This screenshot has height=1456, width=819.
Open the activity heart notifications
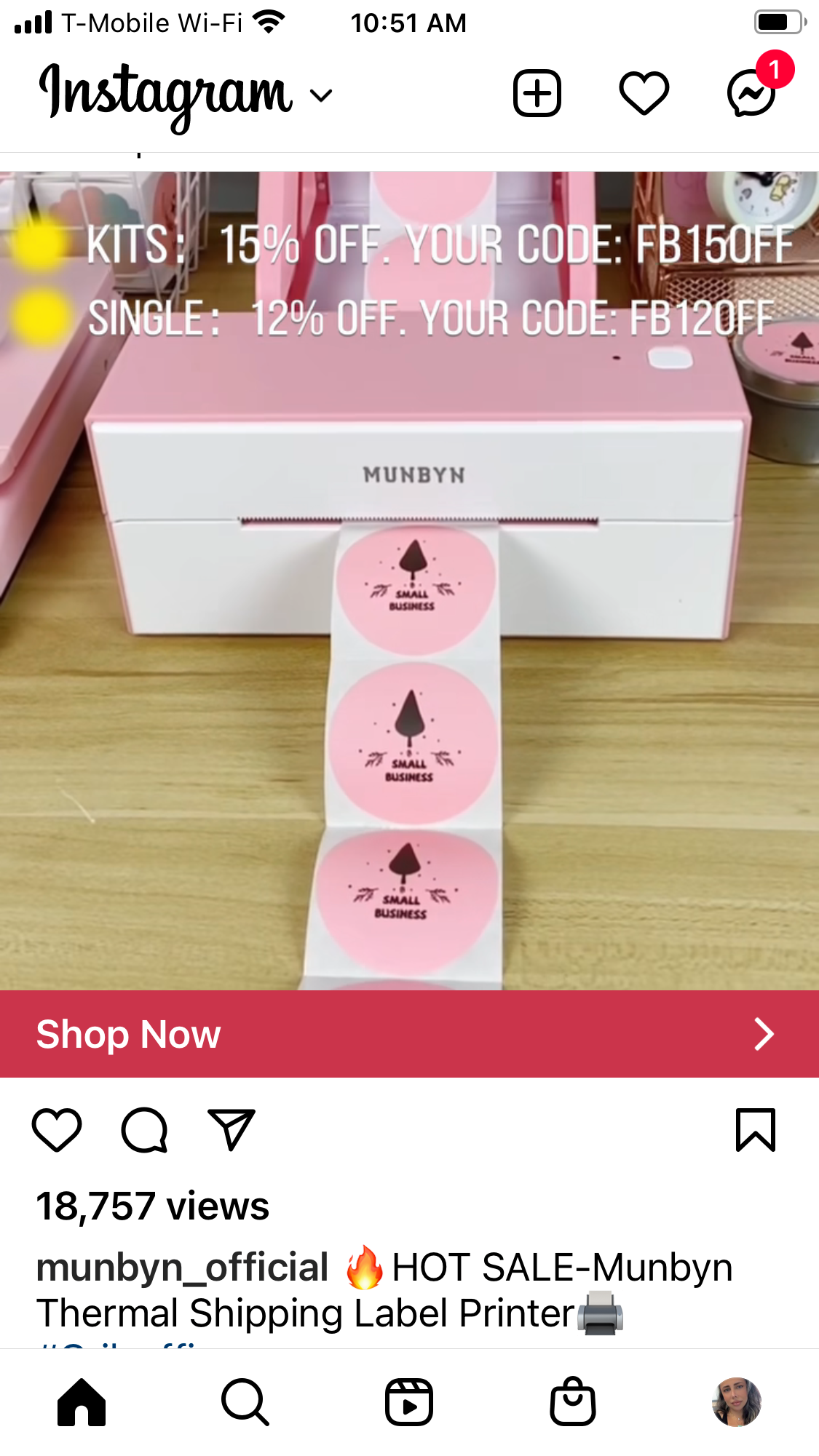pyautogui.click(x=644, y=94)
